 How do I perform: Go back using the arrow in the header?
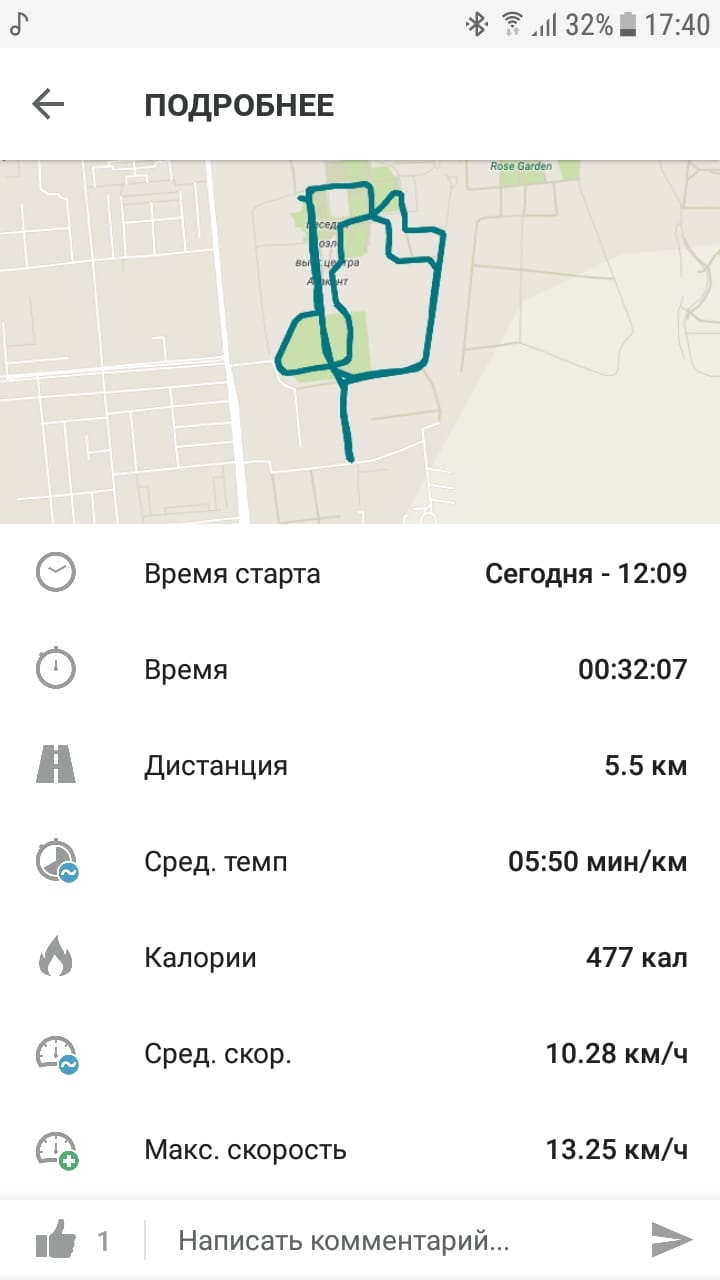point(48,104)
